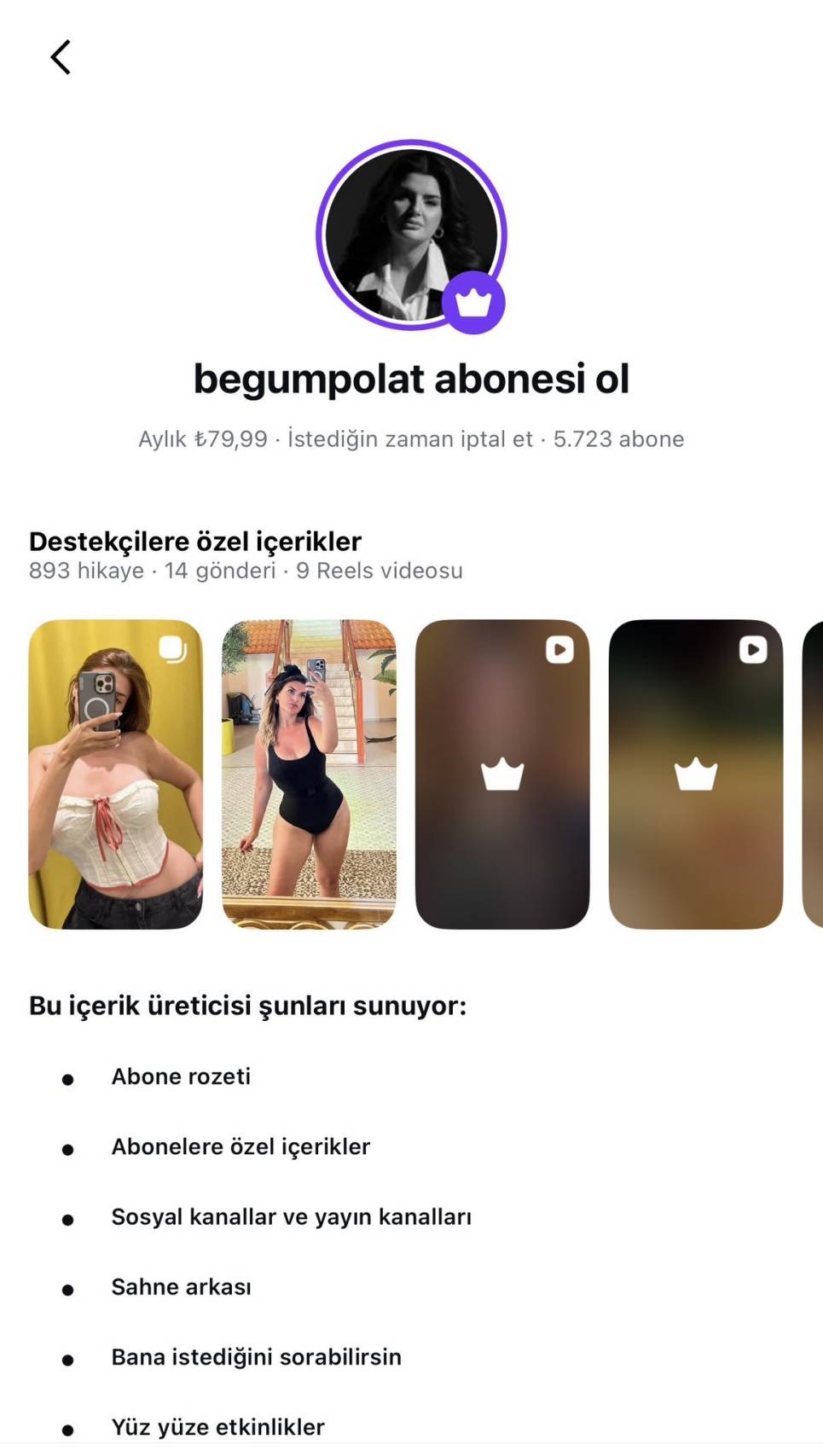
Task: Open begumpolat's profile picture
Action: 411,235
